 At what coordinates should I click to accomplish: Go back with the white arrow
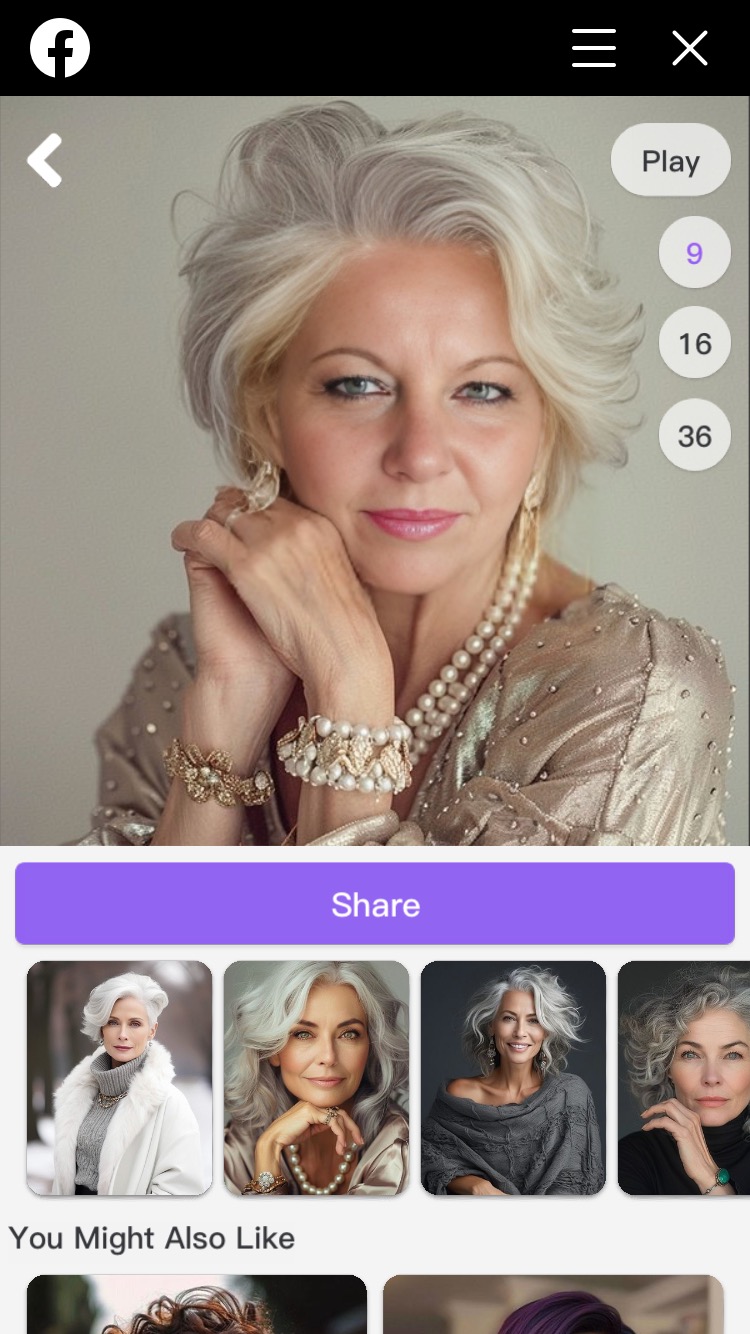(x=45, y=161)
